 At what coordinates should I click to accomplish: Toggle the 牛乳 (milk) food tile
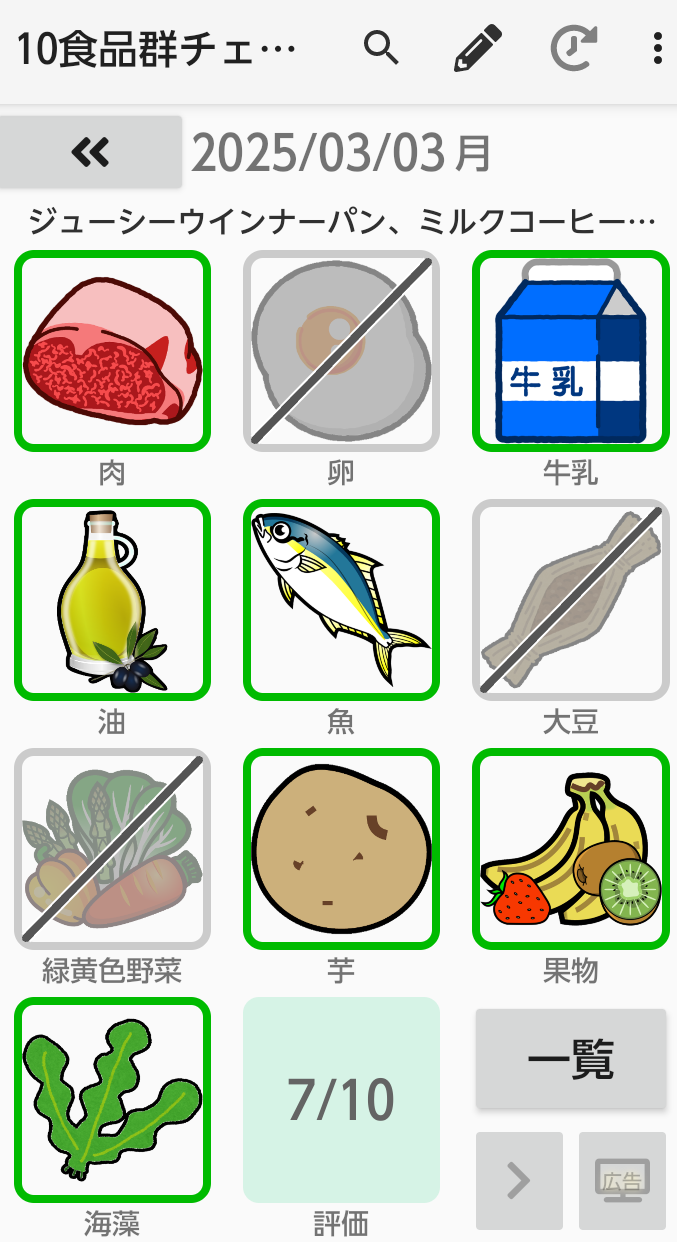pos(570,350)
